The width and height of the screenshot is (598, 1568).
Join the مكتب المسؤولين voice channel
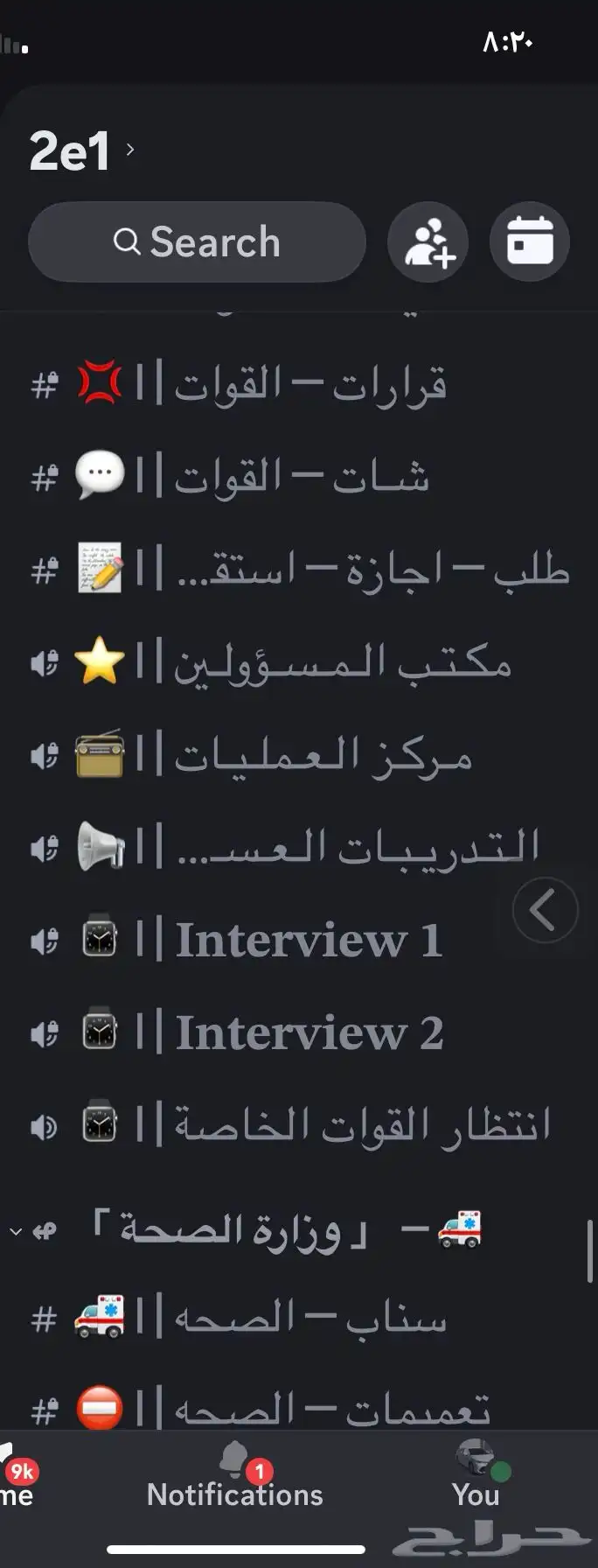click(297, 662)
